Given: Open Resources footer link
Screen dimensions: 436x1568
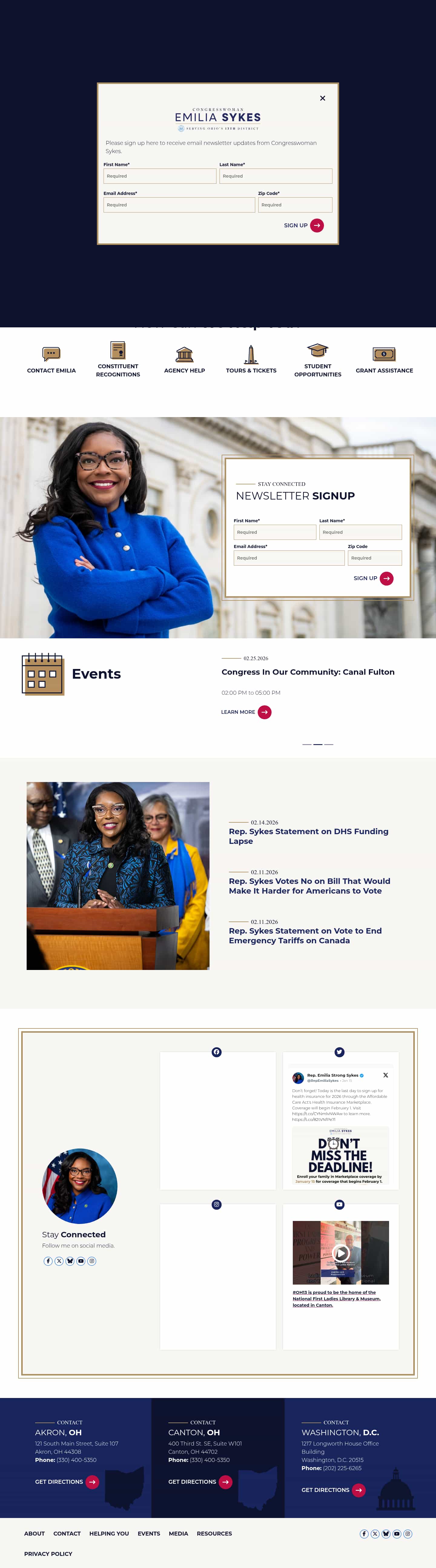Looking at the screenshot, I should tap(214, 1533).
